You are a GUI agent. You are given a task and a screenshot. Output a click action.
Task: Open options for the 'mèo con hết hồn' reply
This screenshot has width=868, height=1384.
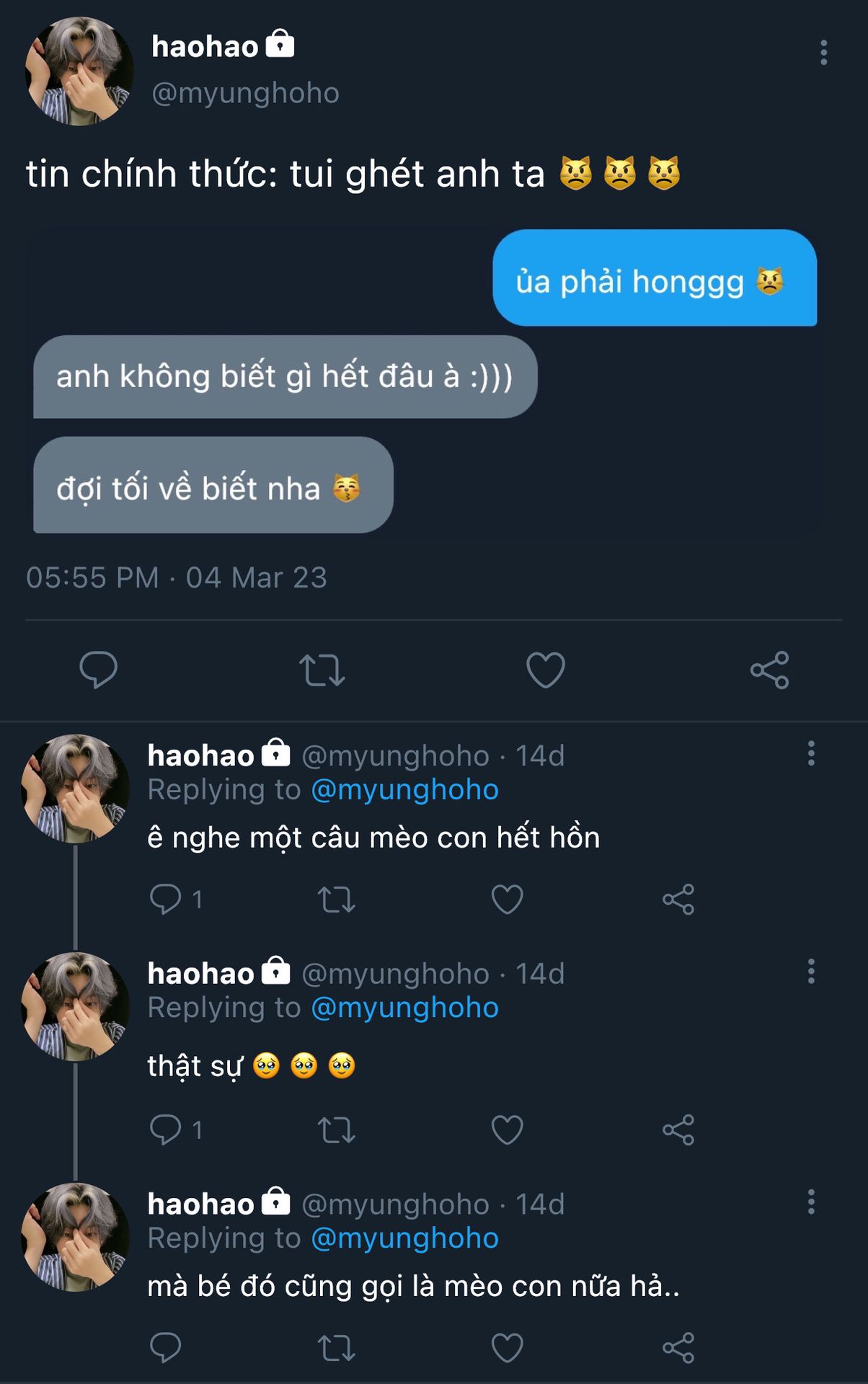[811, 753]
